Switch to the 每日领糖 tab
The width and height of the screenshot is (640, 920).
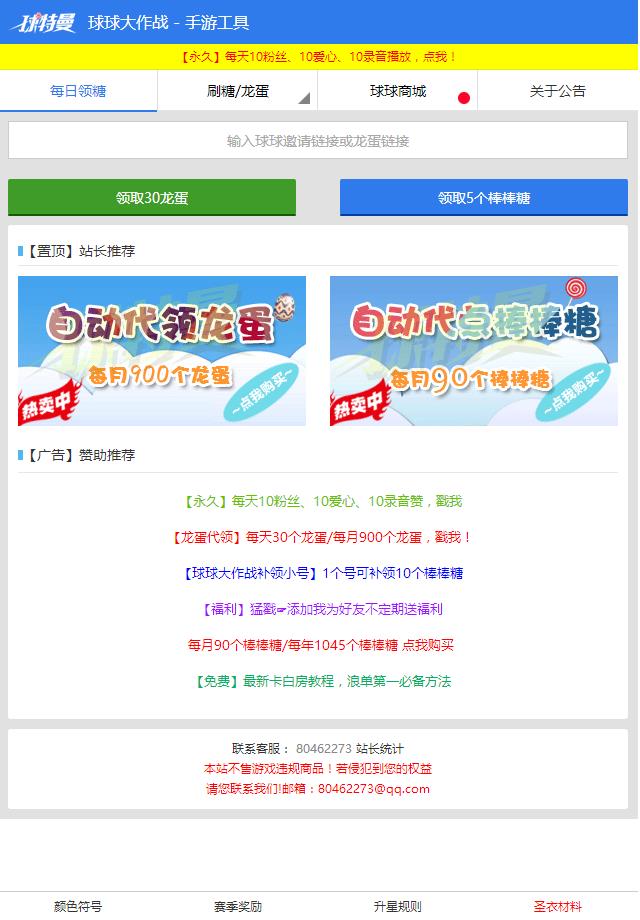tap(78, 91)
